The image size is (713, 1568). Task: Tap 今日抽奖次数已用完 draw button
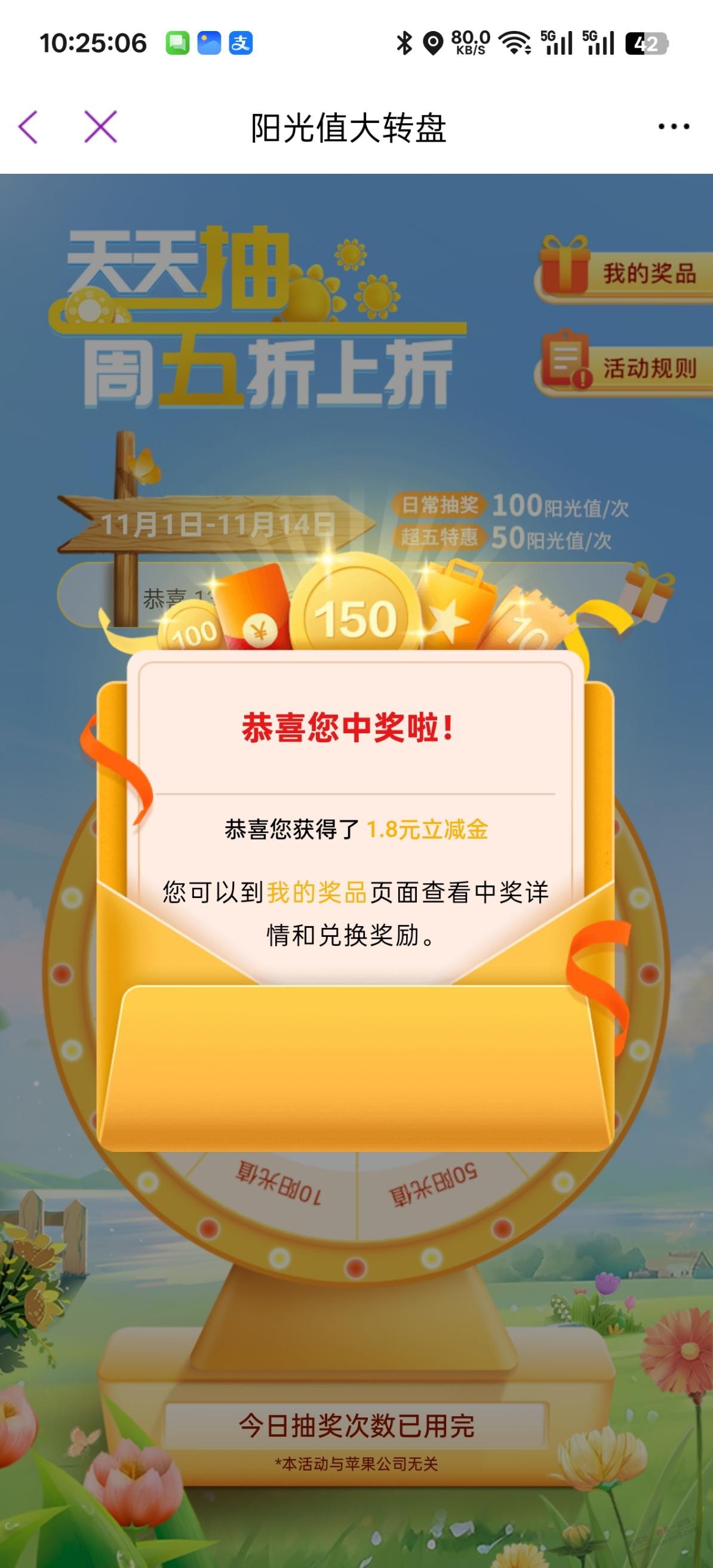pyautogui.click(x=356, y=1426)
